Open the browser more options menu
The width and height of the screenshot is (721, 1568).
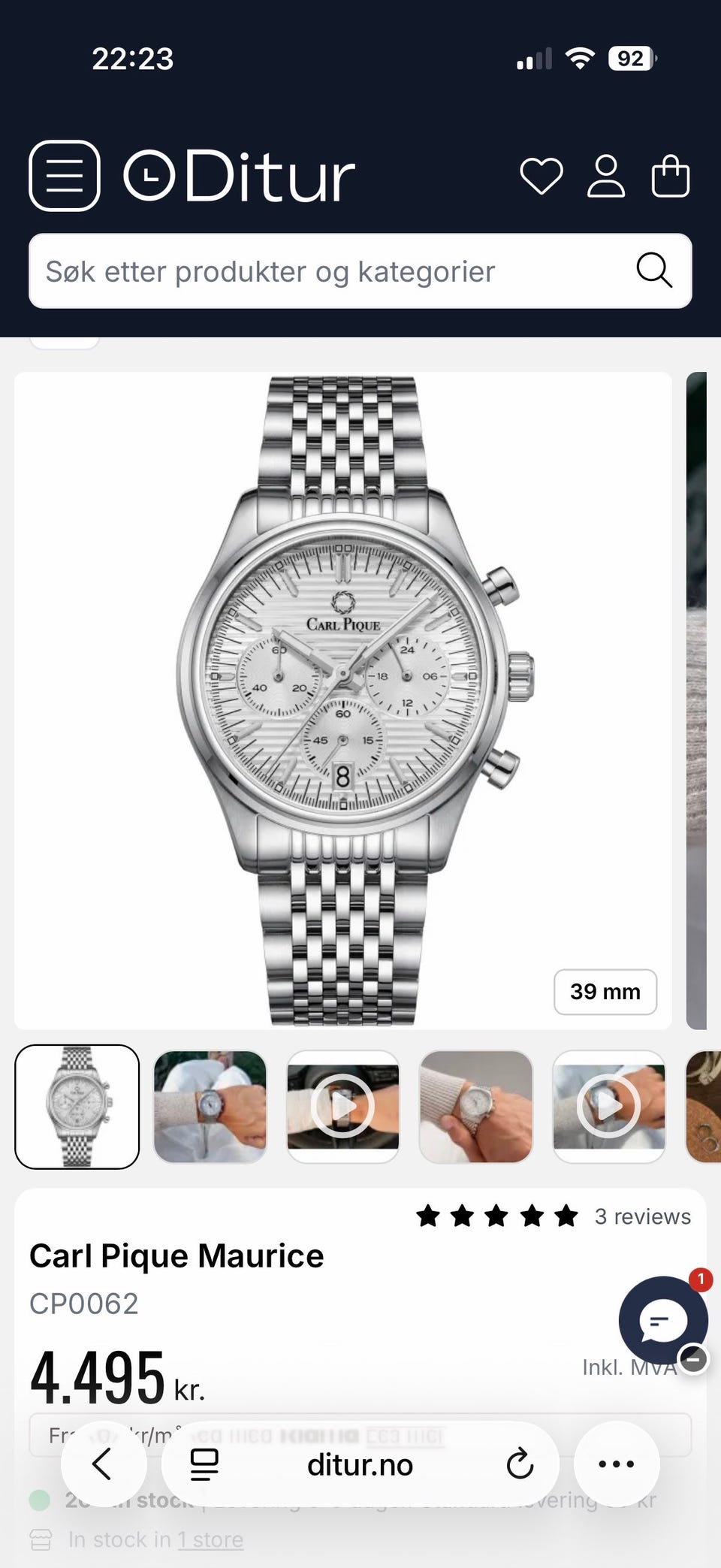click(x=617, y=1464)
